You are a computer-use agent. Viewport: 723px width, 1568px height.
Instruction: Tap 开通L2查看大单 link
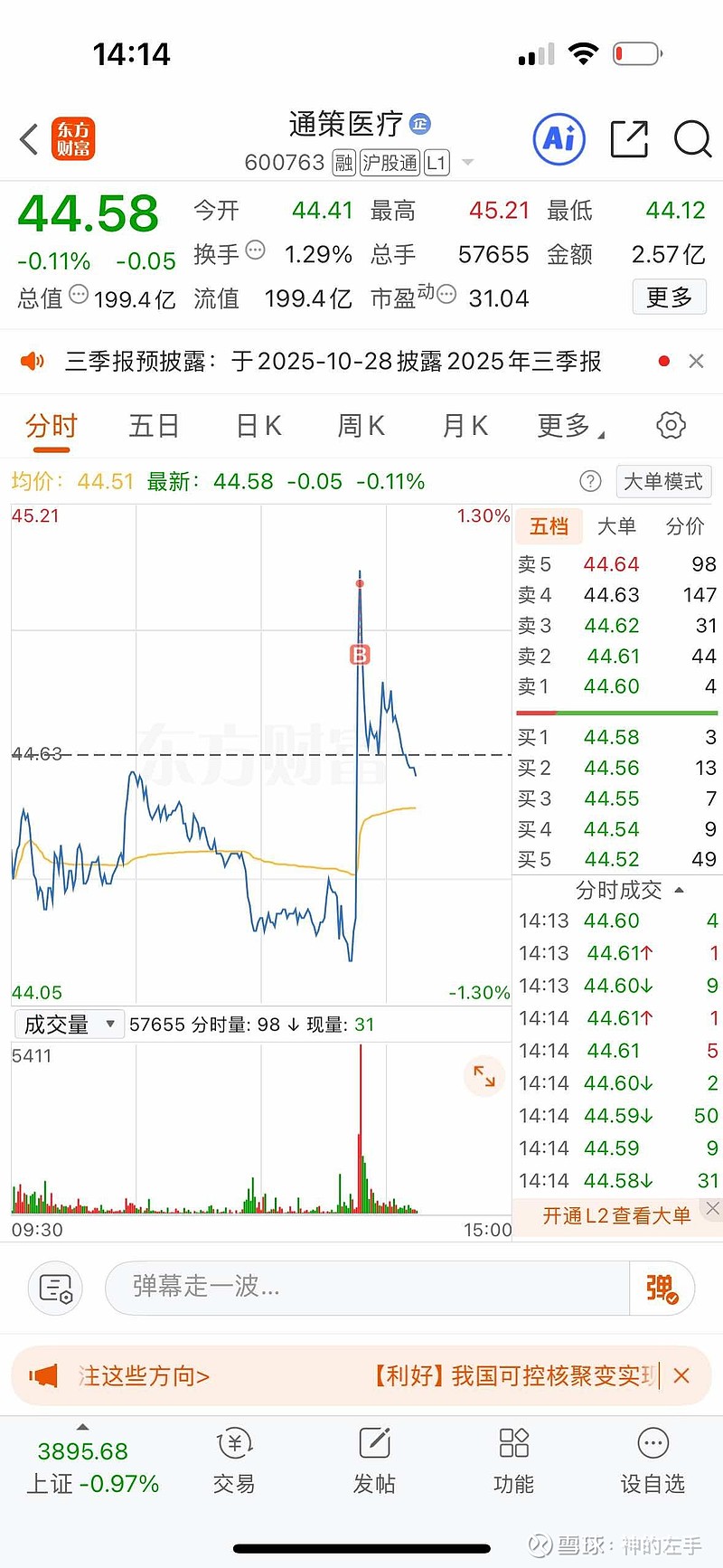616,1215
